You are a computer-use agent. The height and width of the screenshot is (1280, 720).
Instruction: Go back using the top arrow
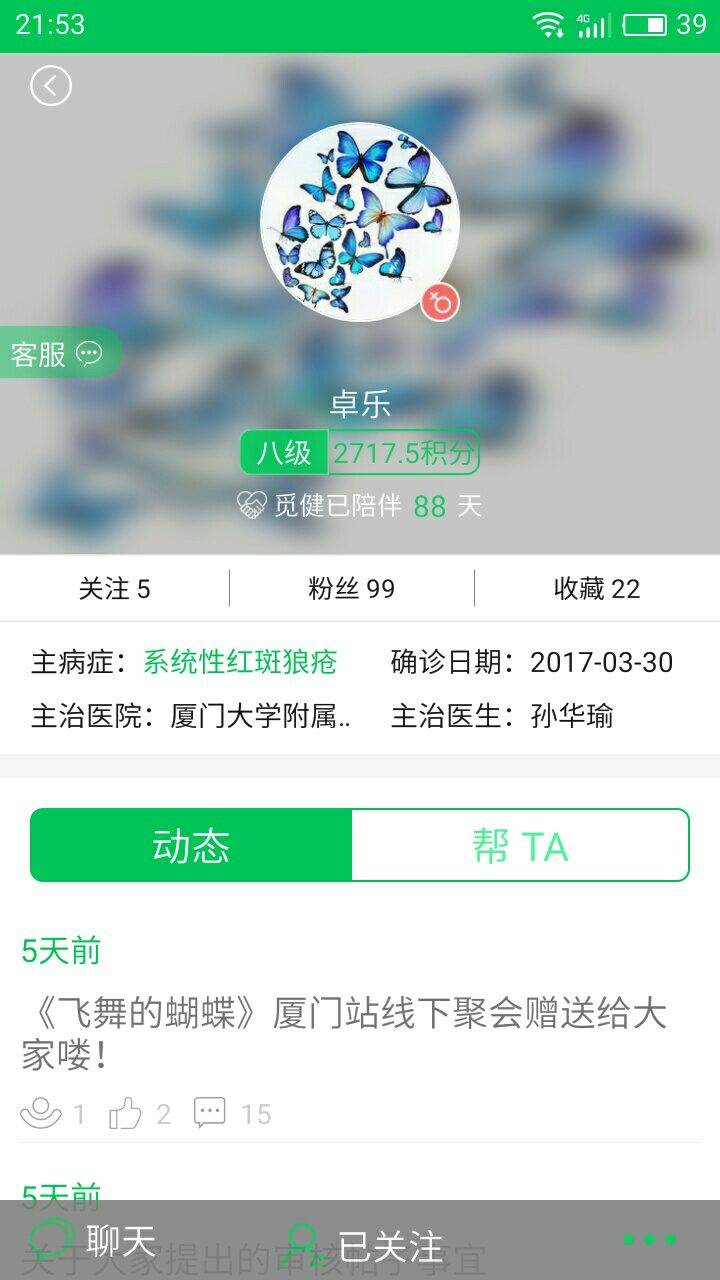click(51, 86)
